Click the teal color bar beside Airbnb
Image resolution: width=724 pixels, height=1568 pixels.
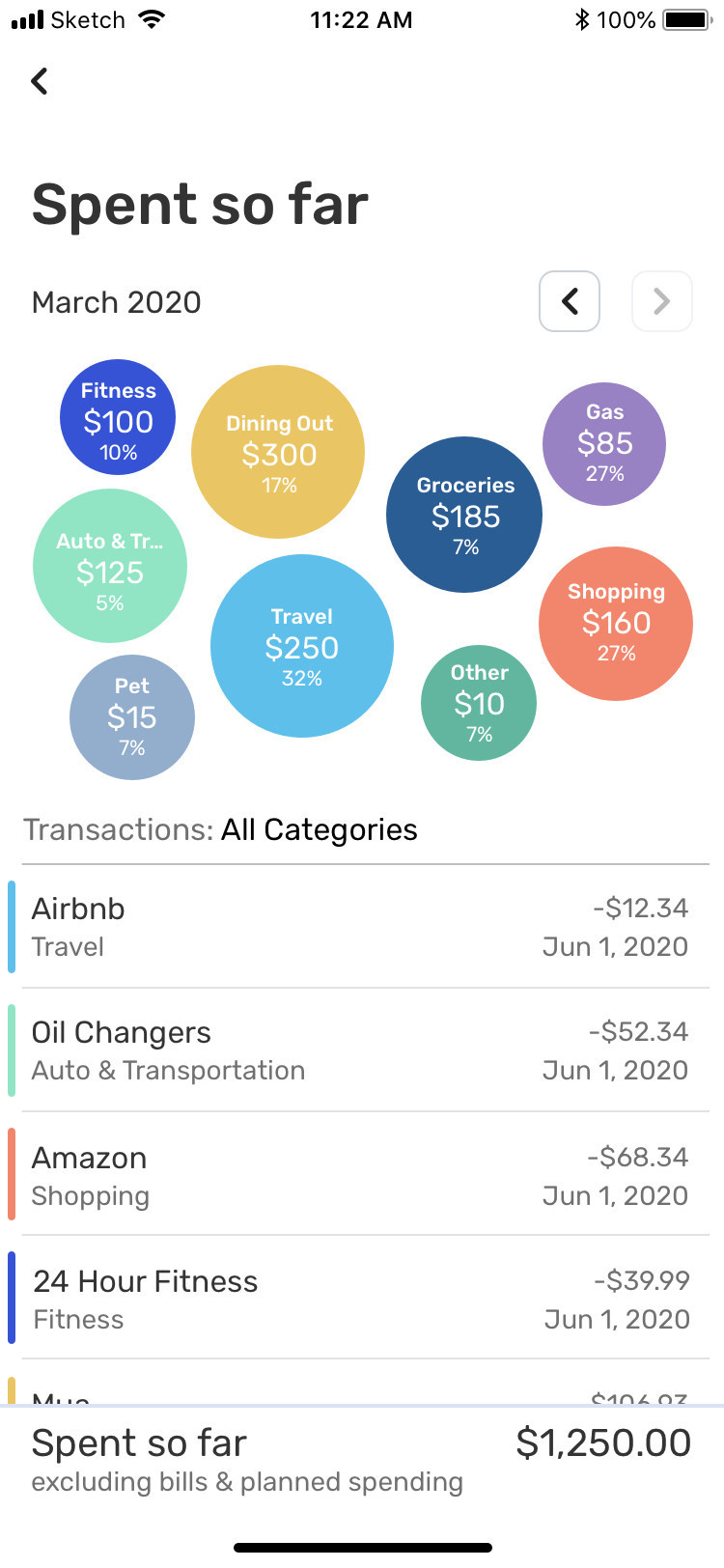click(x=11, y=926)
